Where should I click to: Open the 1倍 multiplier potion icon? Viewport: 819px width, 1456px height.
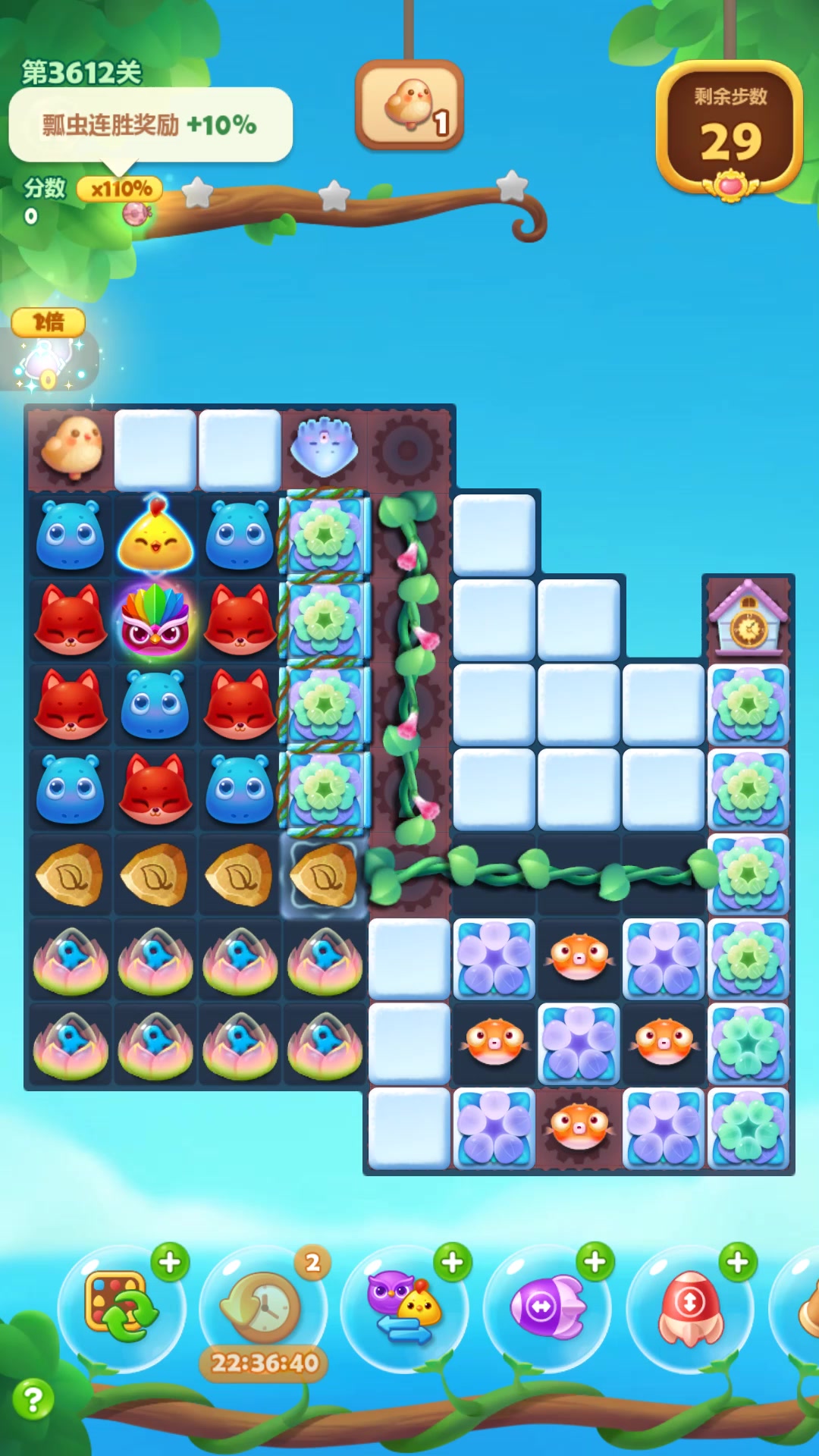(49, 355)
